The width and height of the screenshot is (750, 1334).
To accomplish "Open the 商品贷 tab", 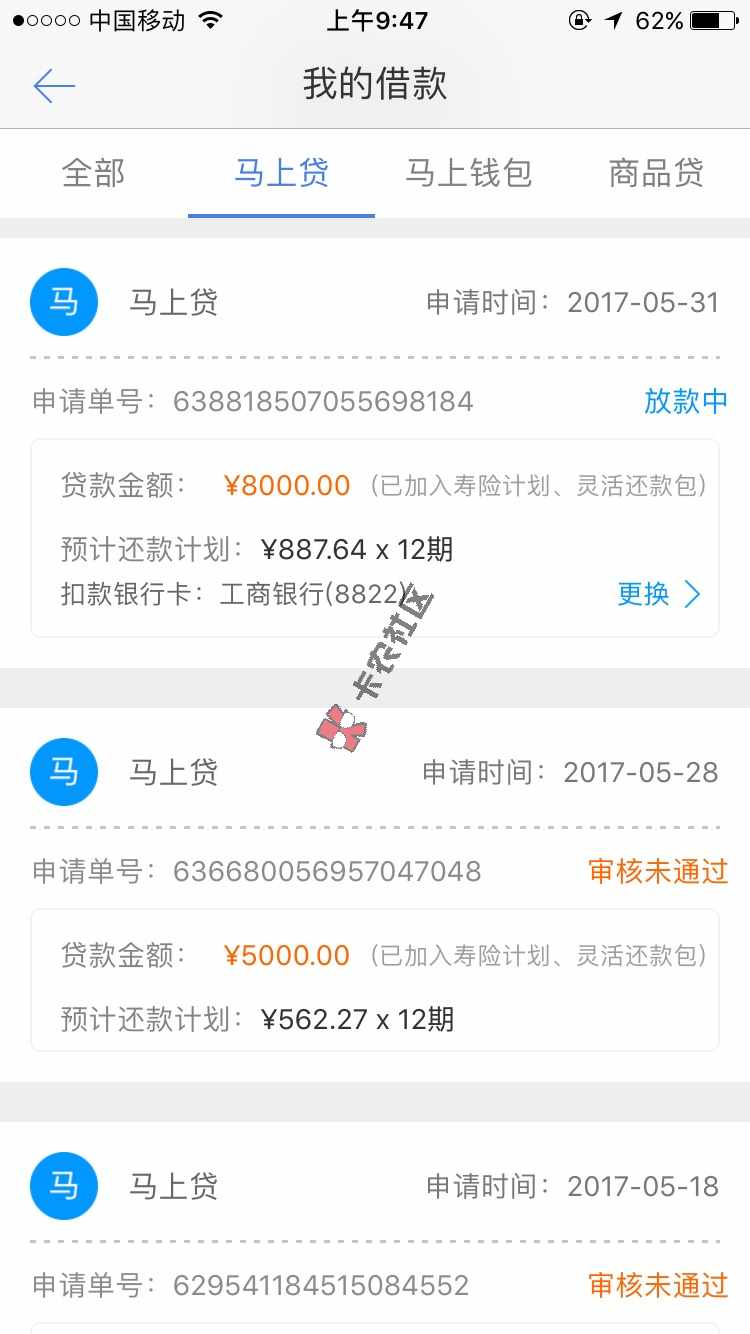I will pos(656,173).
